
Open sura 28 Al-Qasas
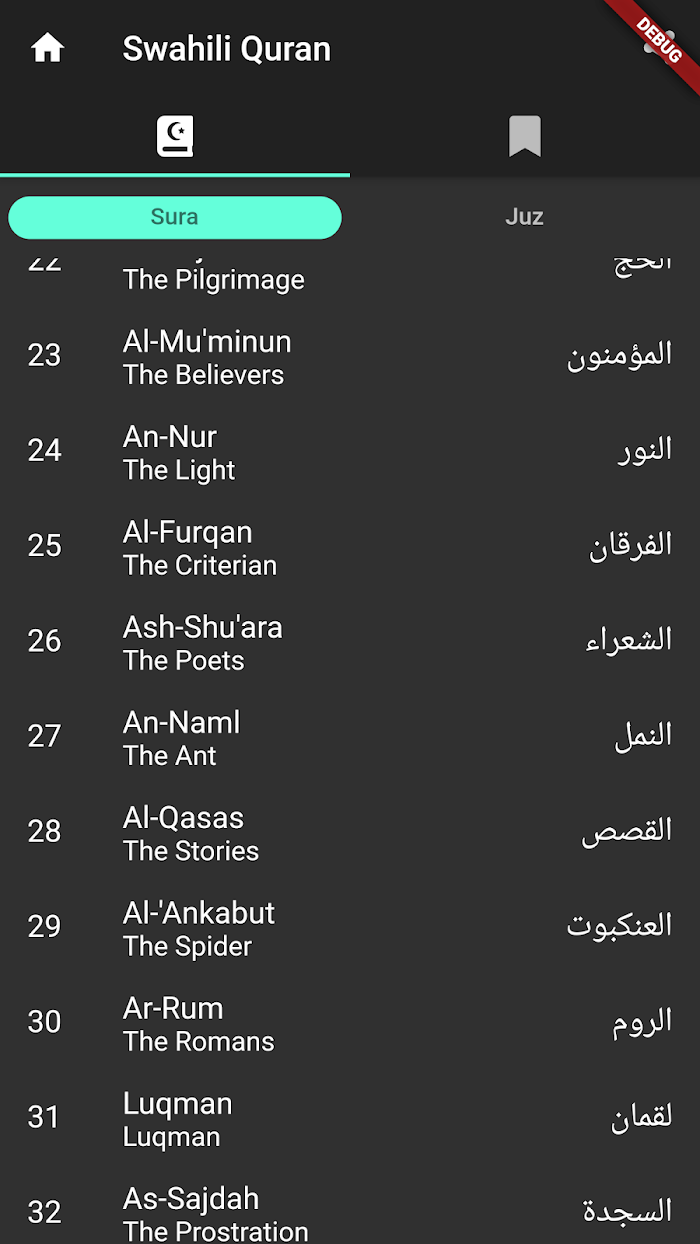click(x=350, y=832)
